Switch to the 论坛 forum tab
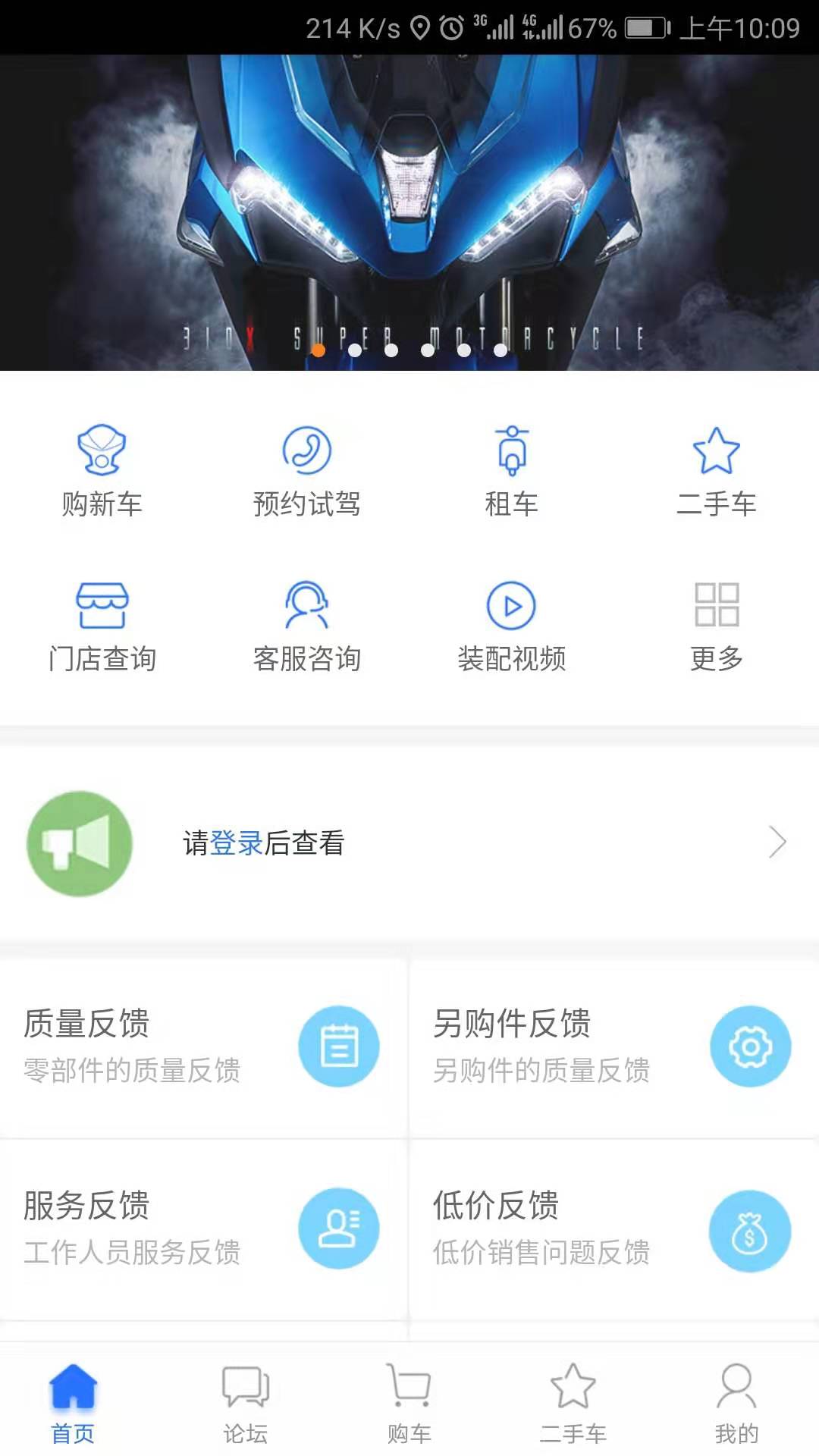The height and width of the screenshot is (1456, 819). point(245,1404)
